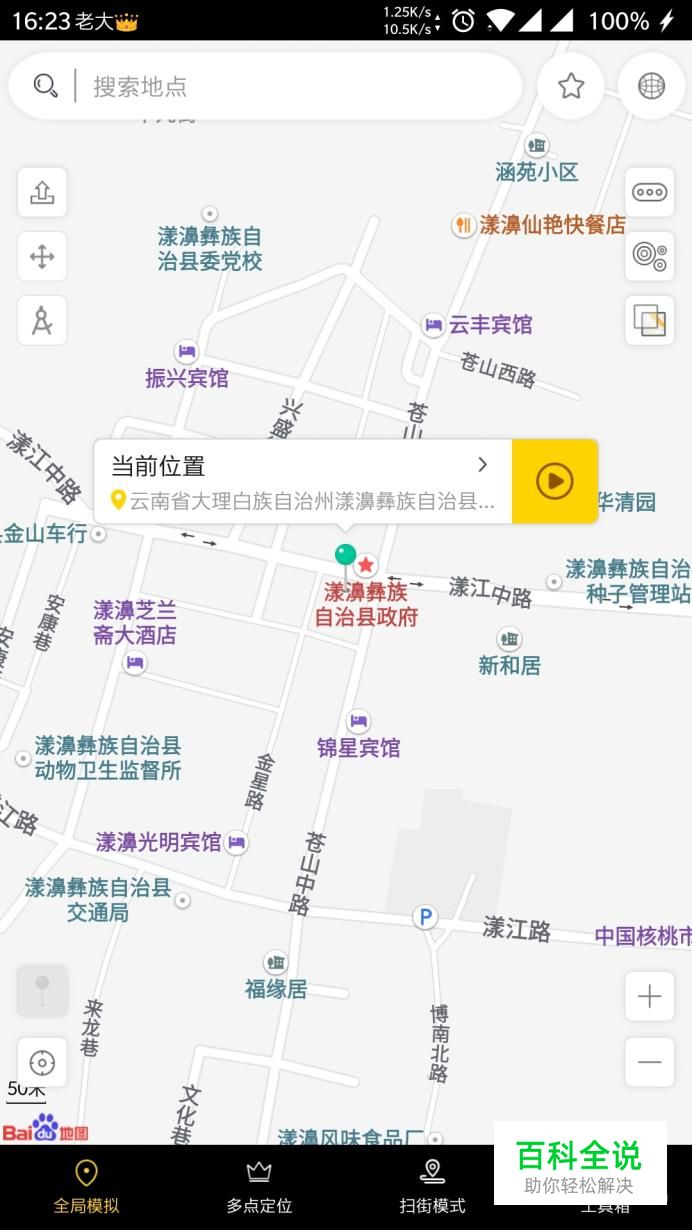The image size is (692, 1230).
Task: Tap the 云丰宾馆 hotel marker
Action: tap(433, 325)
